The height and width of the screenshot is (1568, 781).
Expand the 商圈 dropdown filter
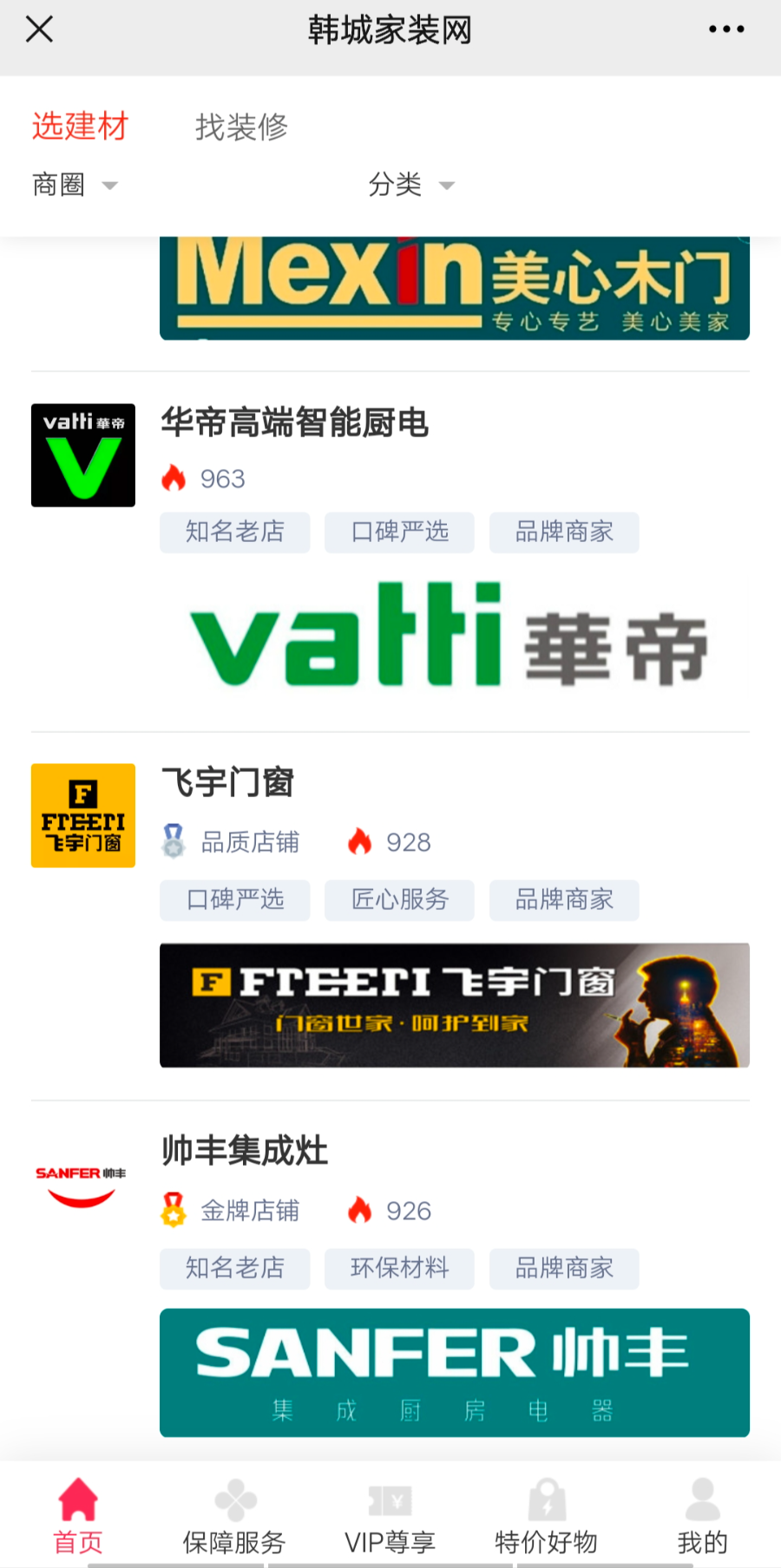[x=74, y=185]
